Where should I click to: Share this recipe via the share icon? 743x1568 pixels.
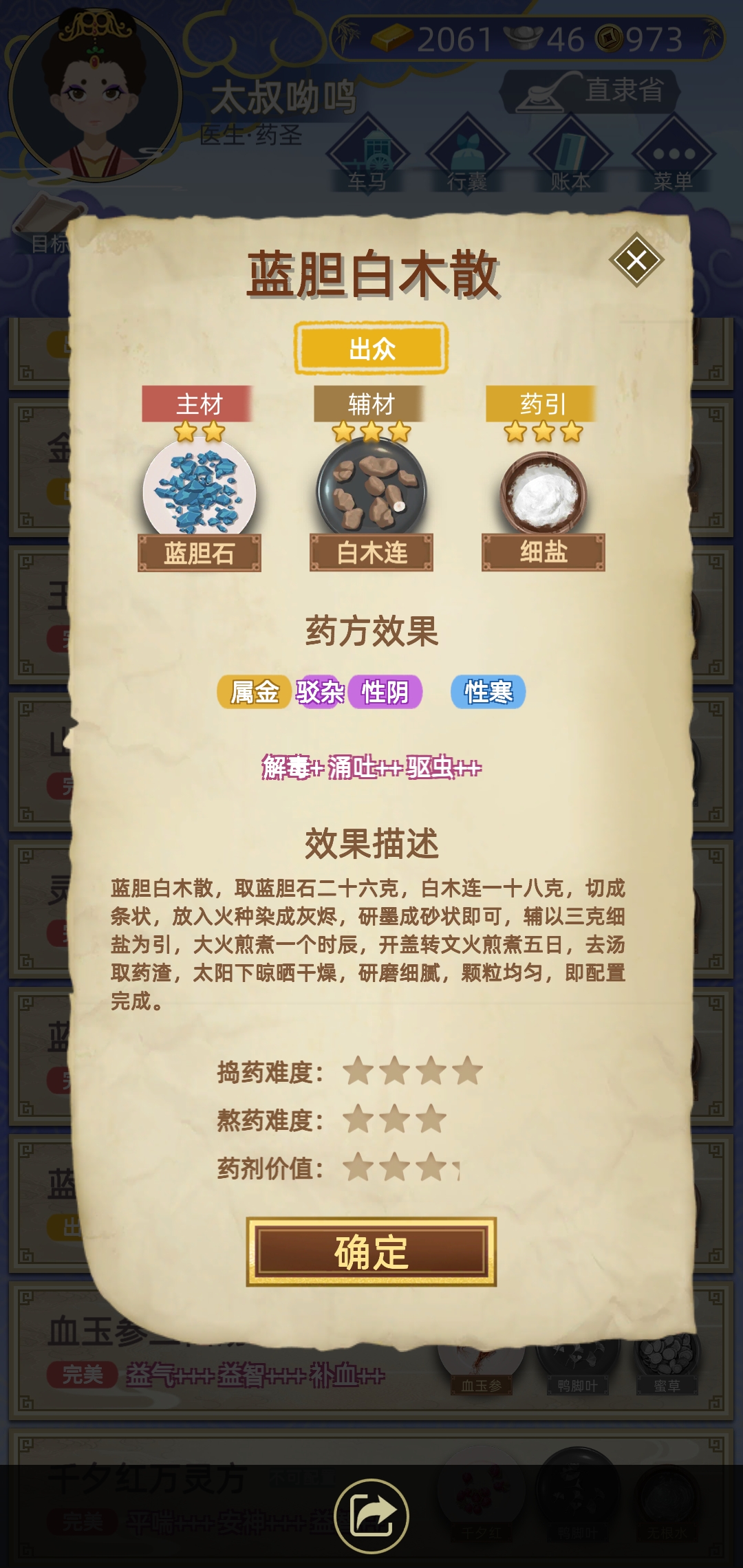371,1516
